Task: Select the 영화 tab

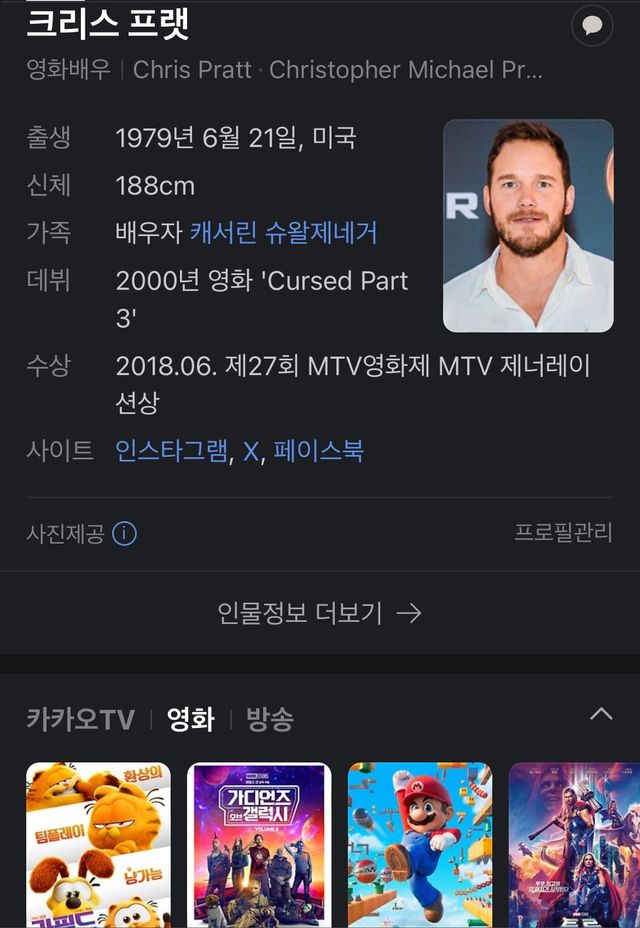Action: click(x=190, y=718)
